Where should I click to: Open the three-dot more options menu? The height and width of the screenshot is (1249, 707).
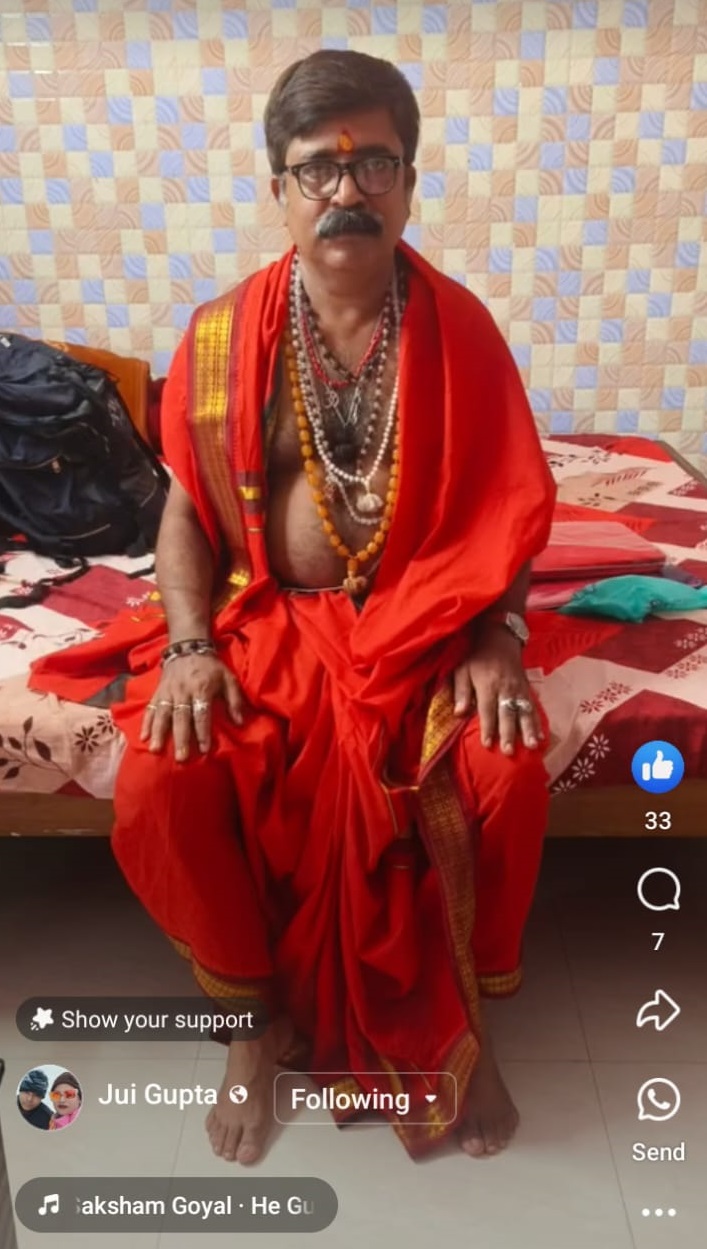658,1212
